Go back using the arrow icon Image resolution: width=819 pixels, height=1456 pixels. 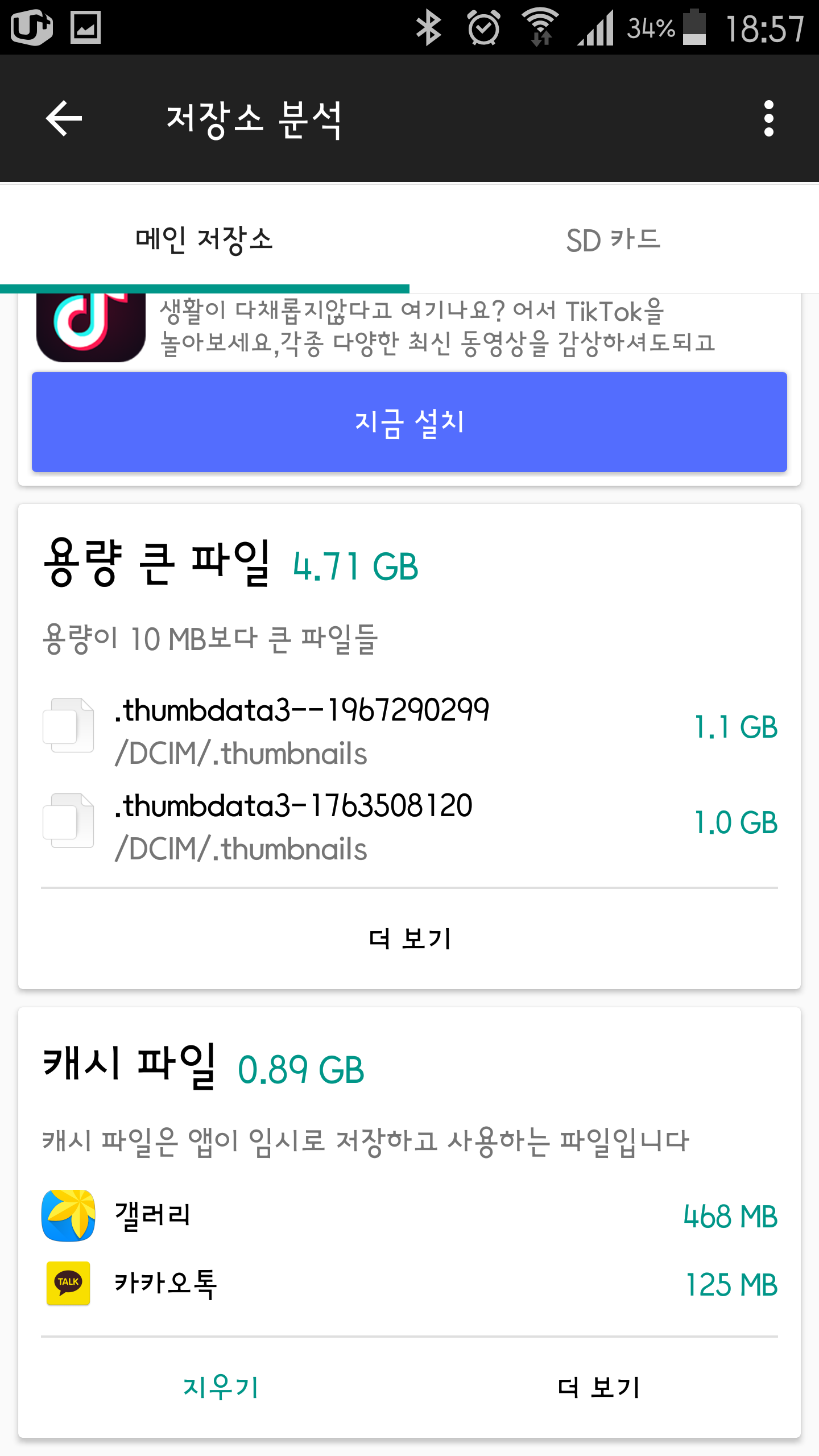click(x=64, y=118)
